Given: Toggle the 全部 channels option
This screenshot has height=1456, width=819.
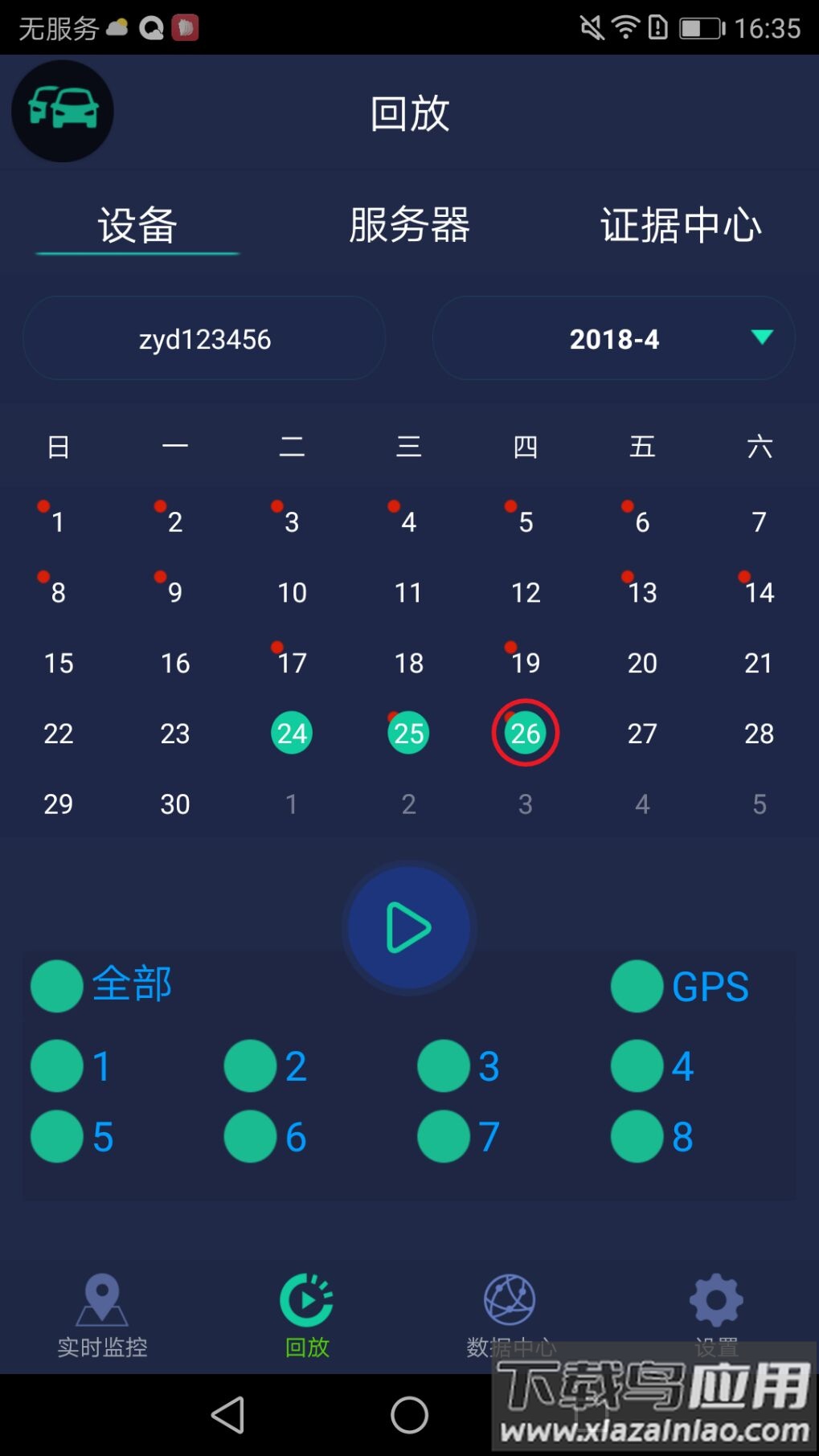Looking at the screenshot, I should tap(58, 985).
